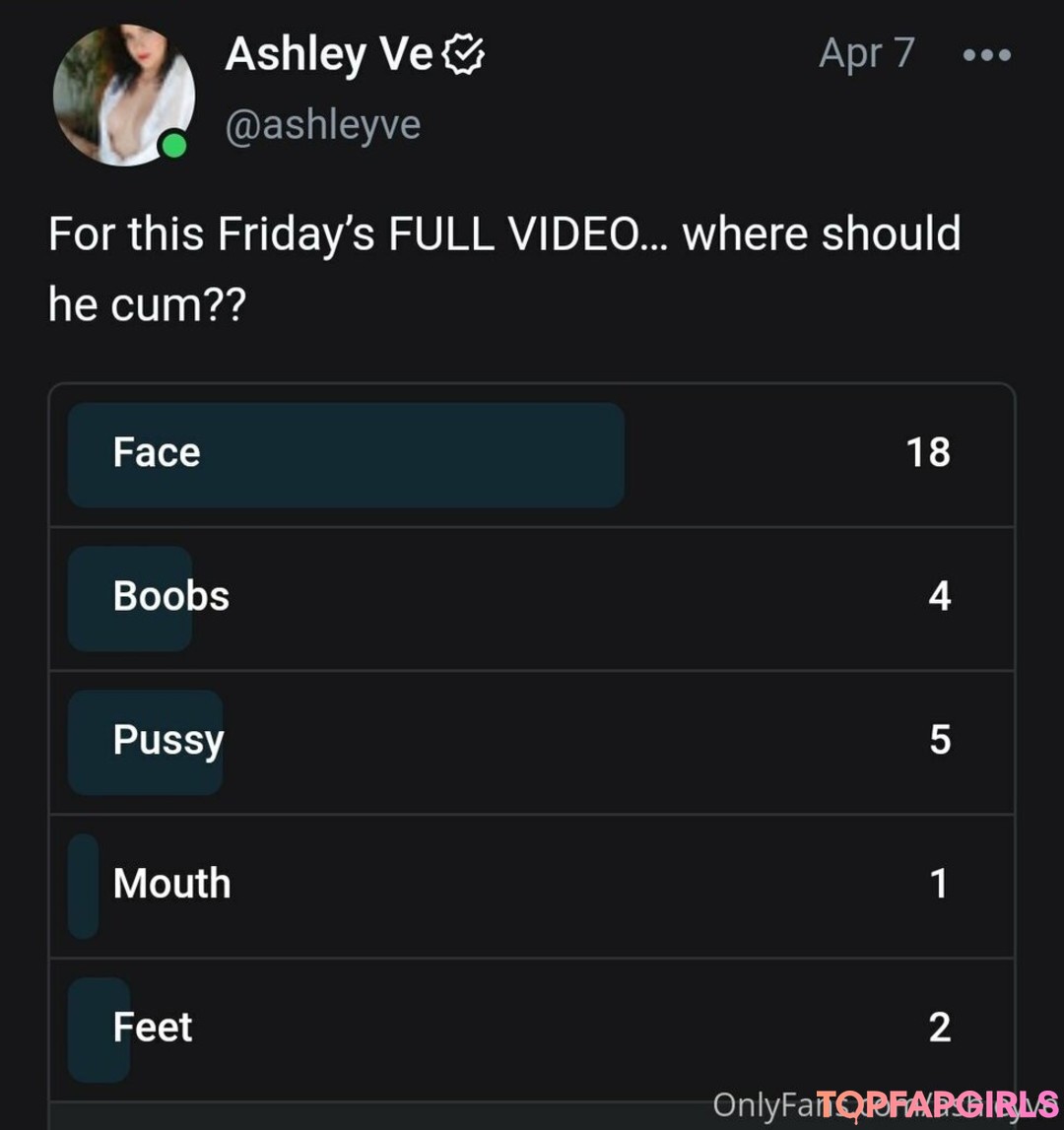1064x1130 pixels.
Task: Select the Feet poll option
Action: (x=532, y=1029)
